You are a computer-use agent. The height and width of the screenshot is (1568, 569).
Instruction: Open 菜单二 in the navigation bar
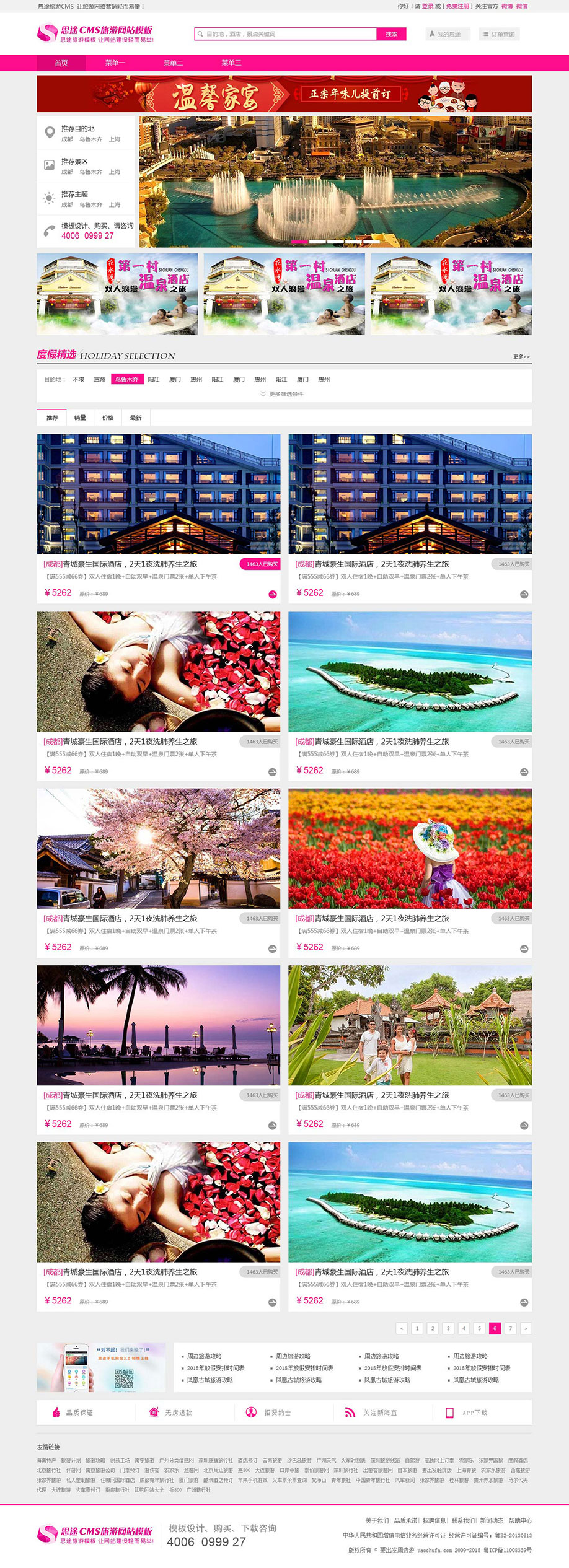[173, 63]
